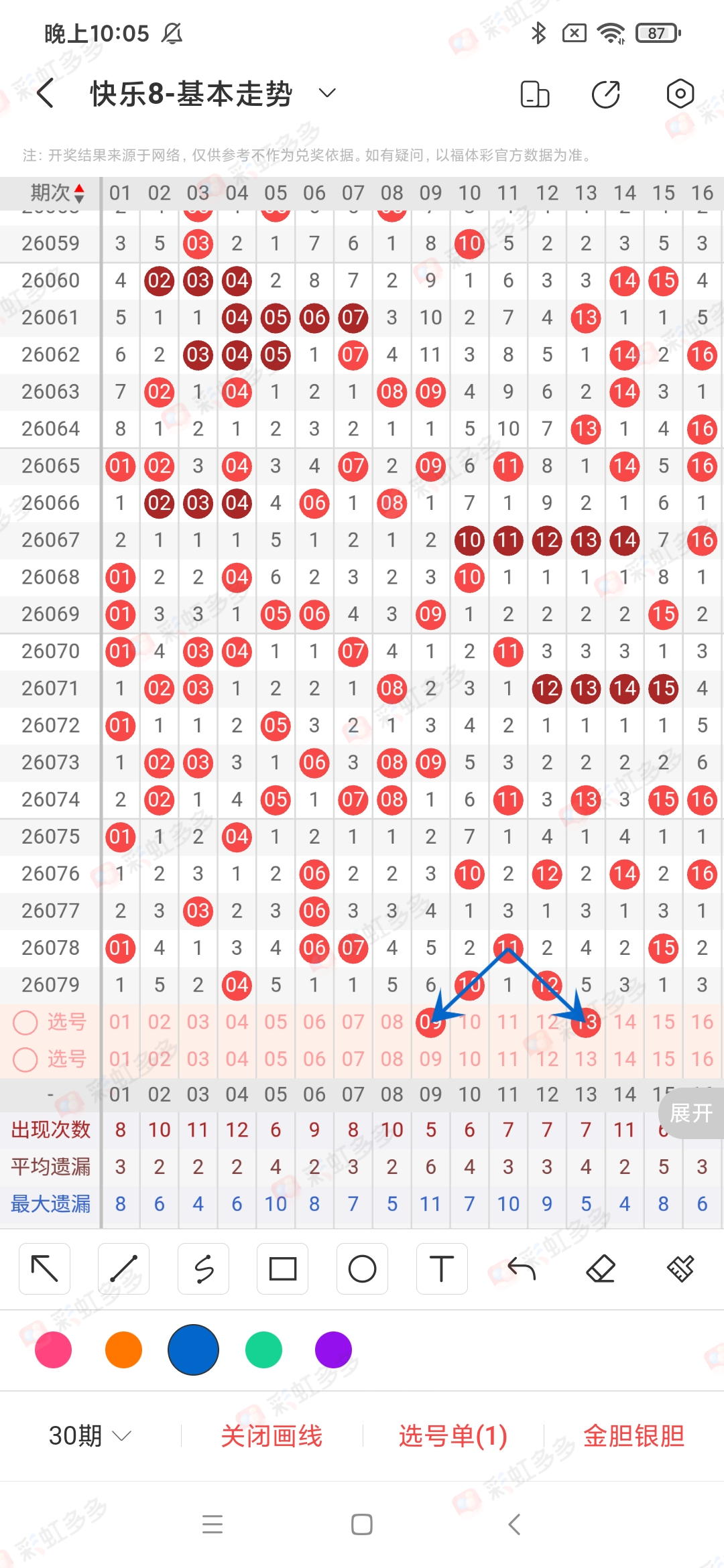This screenshot has height=1568, width=724.
Task: Select the arrow selection drawing tool
Action: (x=44, y=1268)
